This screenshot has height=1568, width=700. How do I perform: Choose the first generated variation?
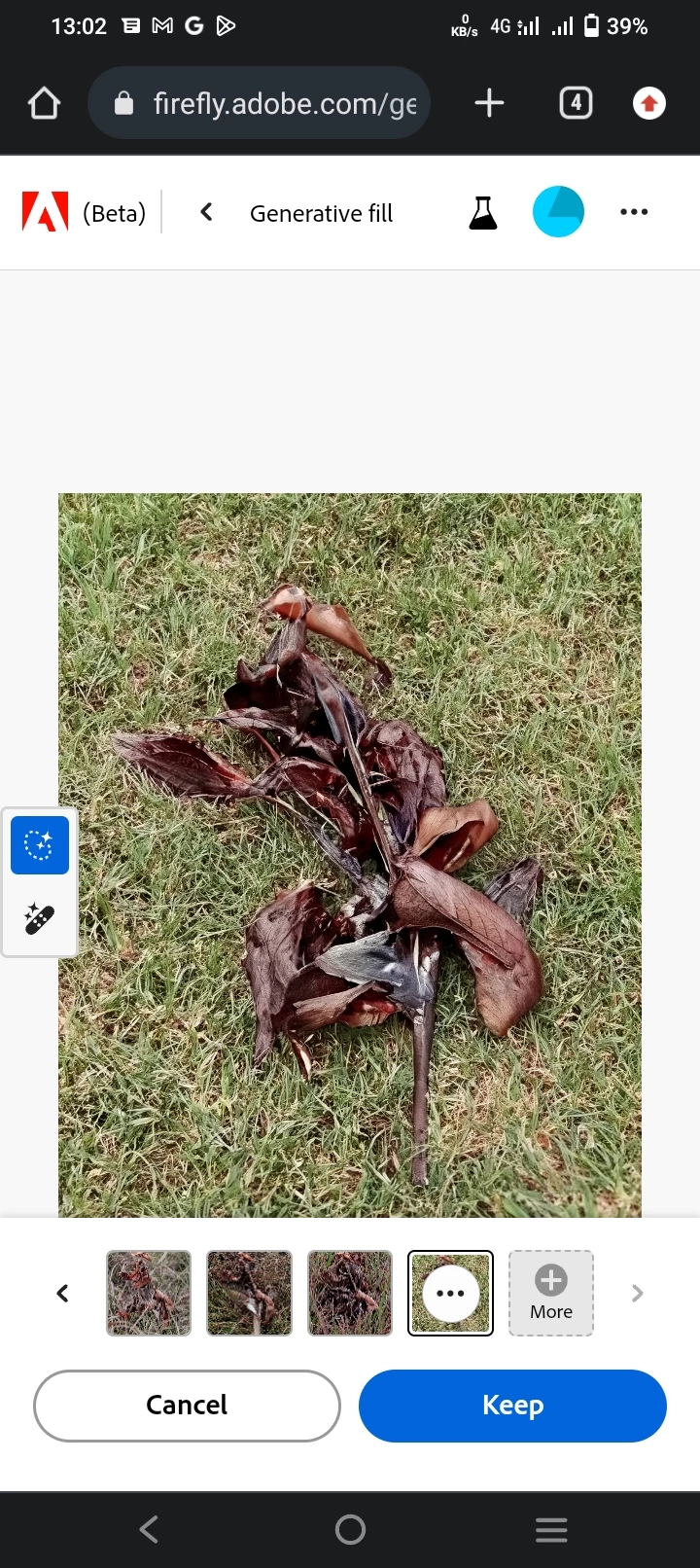tap(149, 1293)
